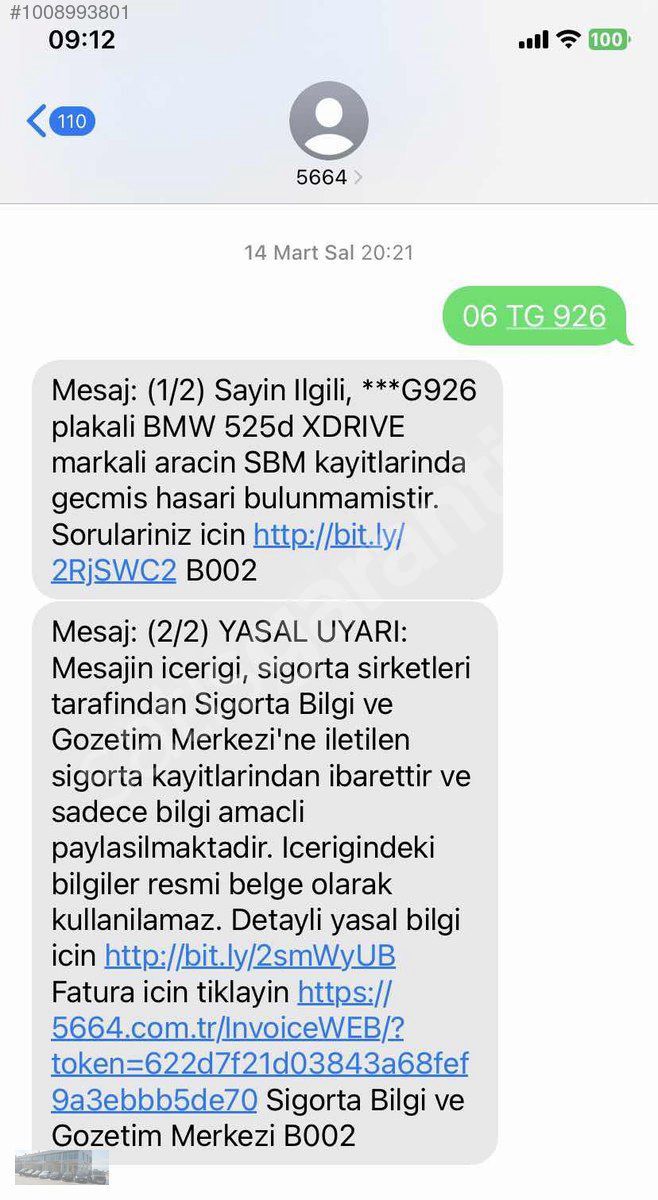
Task: Open the 5664.com.tr invoice link
Action: (x=260, y=1045)
